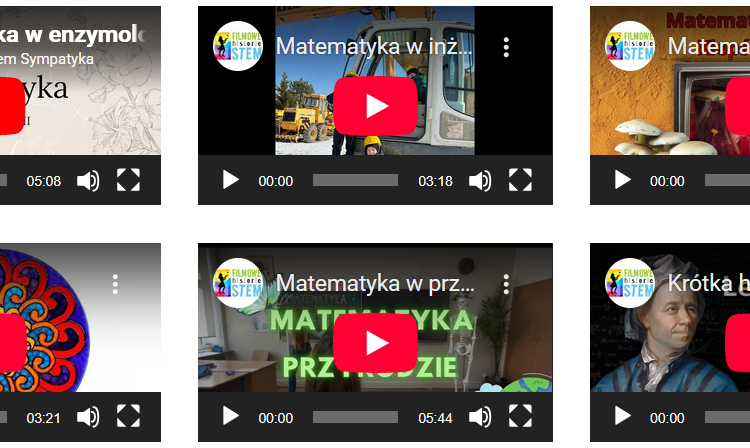Open the channel logo on the Matematyka w inż... video
Image resolution: width=750 pixels, height=448 pixels.
(x=238, y=46)
